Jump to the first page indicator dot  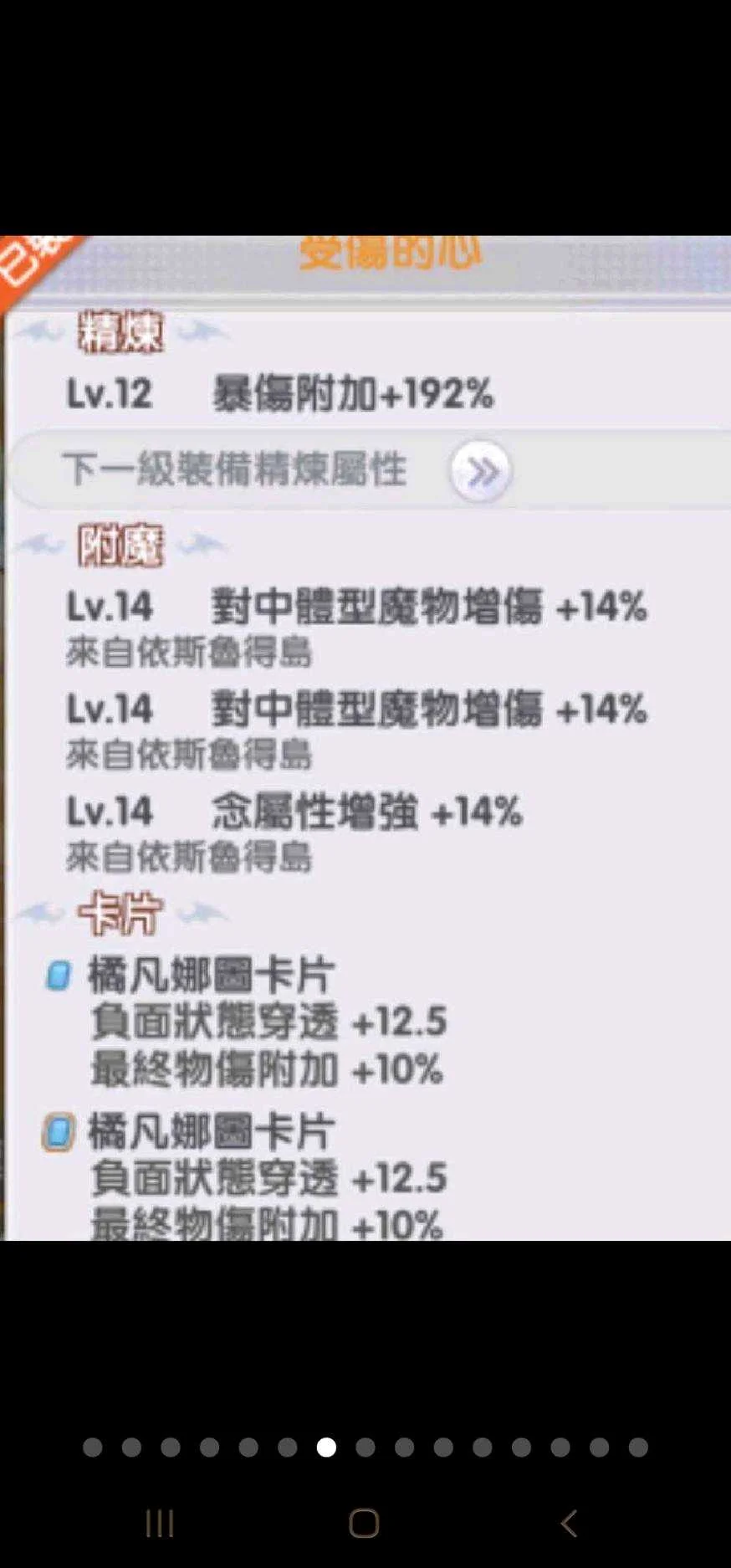(x=93, y=1448)
